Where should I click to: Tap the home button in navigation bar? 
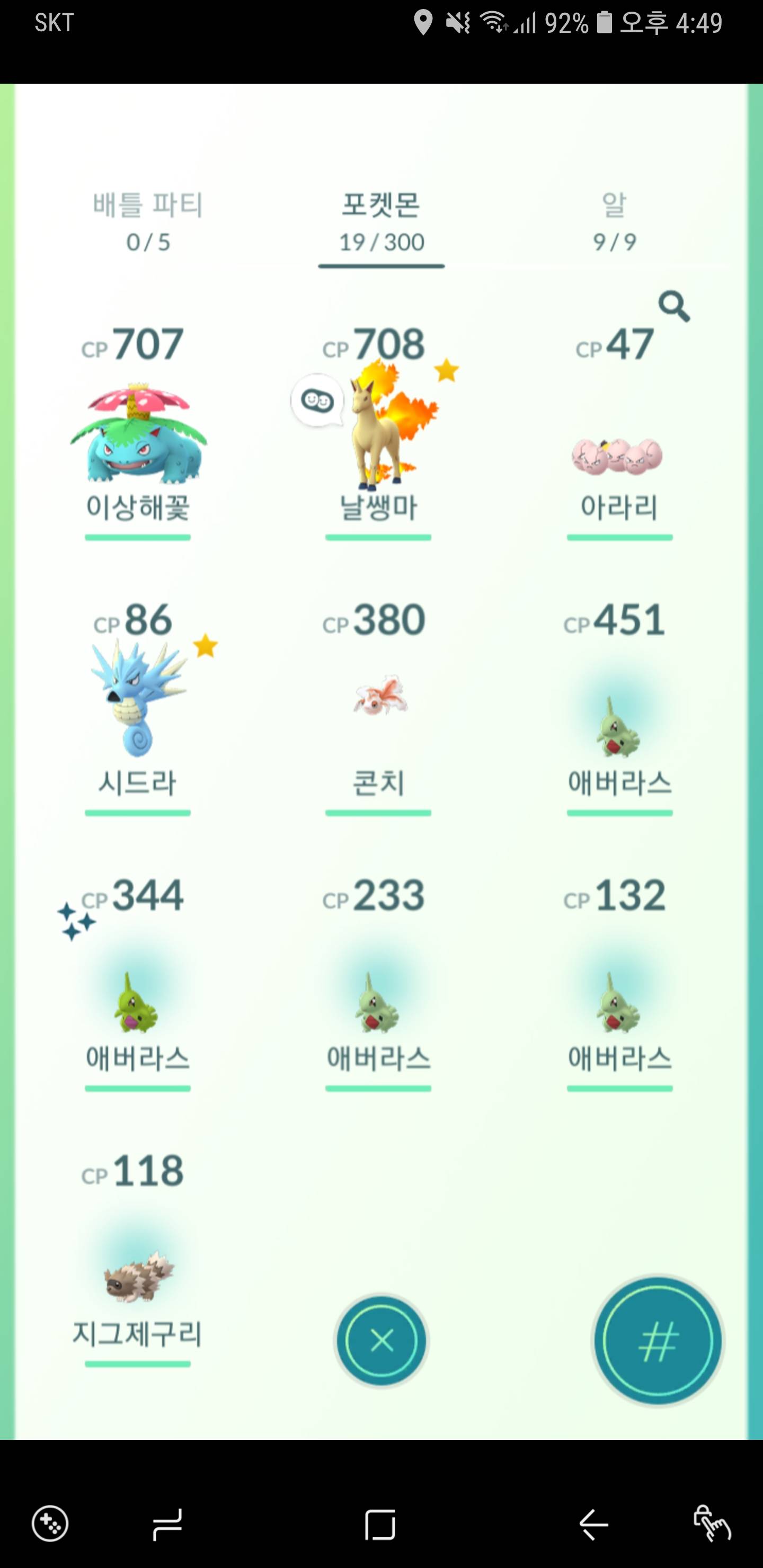click(x=380, y=1525)
